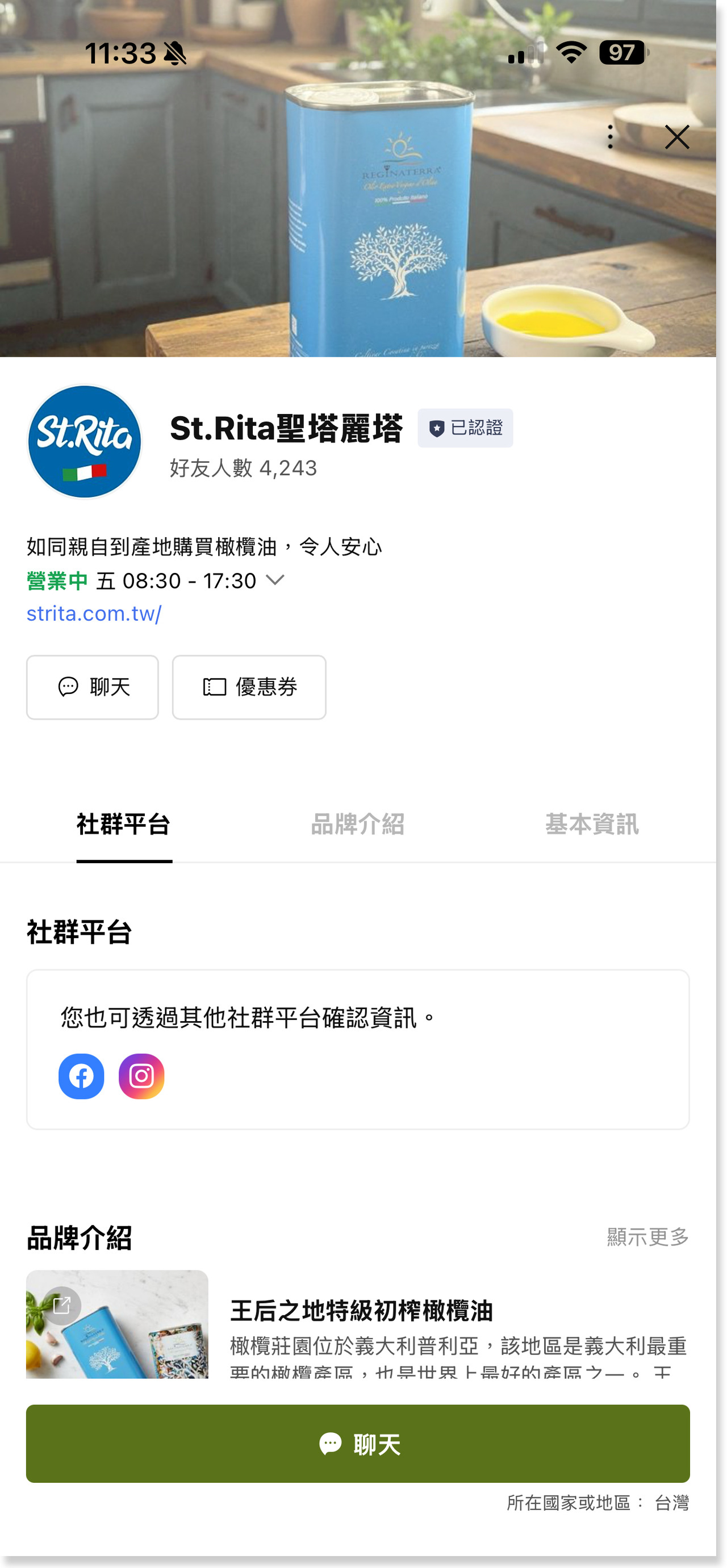Open the Instagram profile icon
This screenshot has width=727, height=1568.
[x=141, y=1076]
